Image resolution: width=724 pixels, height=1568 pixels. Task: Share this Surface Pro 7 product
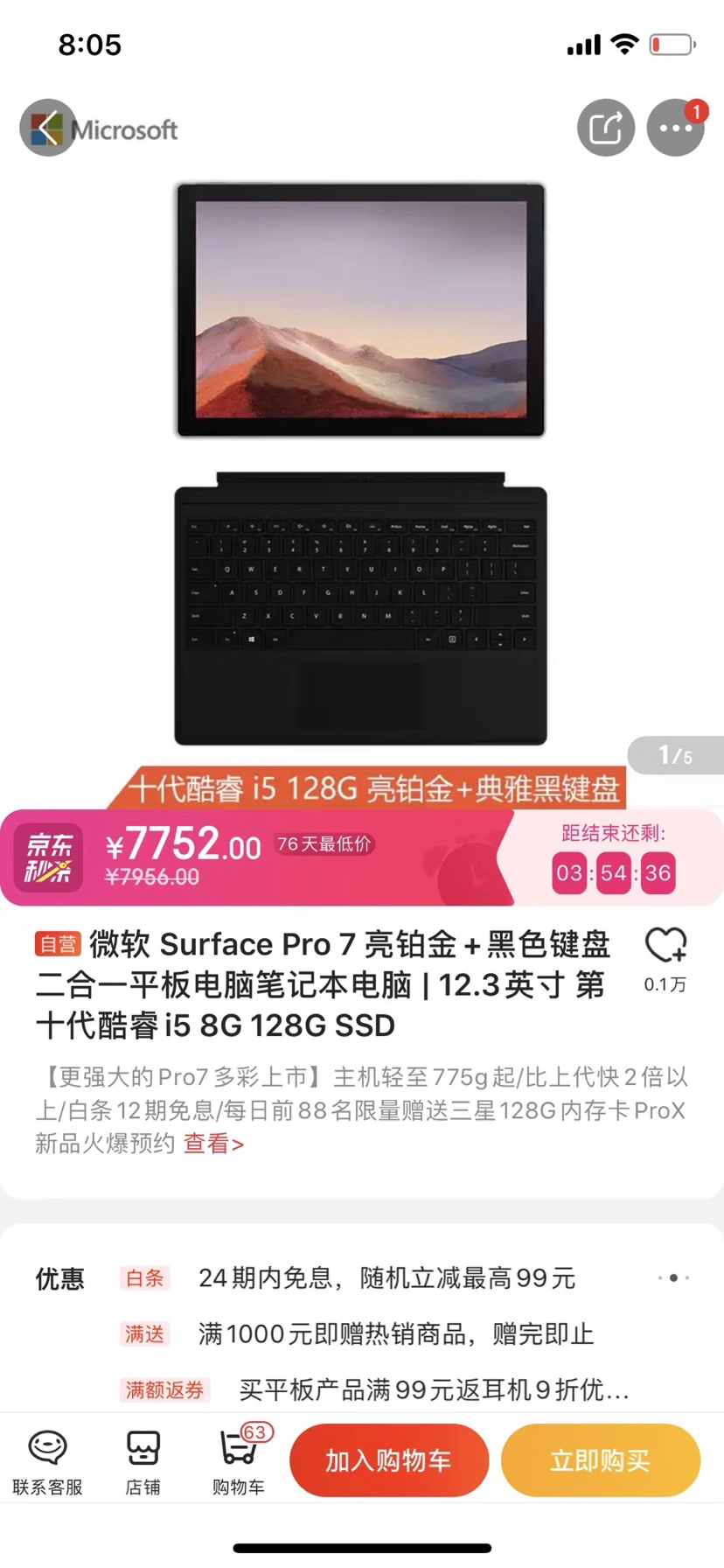tap(605, 128)
